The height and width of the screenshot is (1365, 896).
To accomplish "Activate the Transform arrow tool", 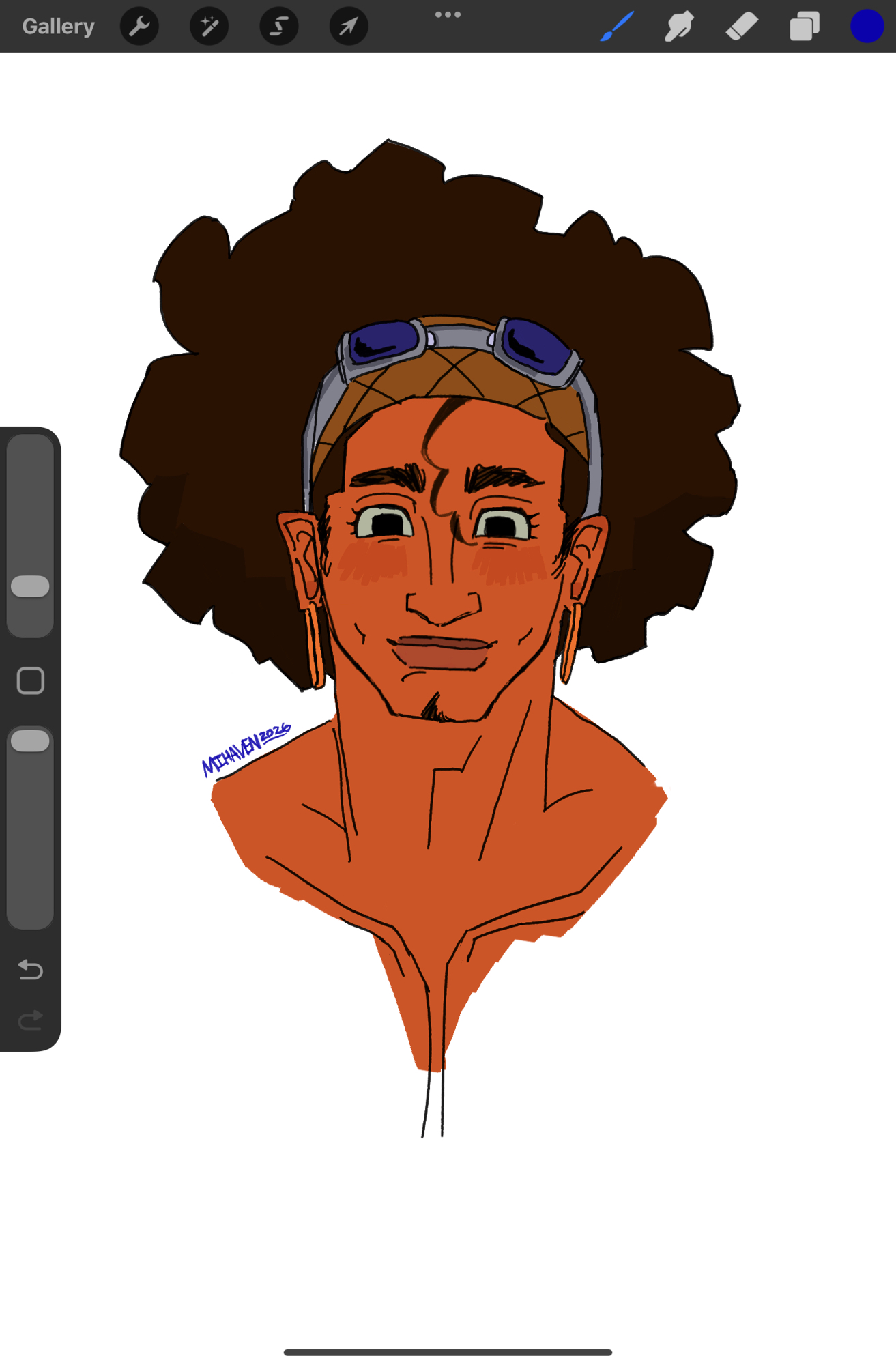I will tap(349, 27).
